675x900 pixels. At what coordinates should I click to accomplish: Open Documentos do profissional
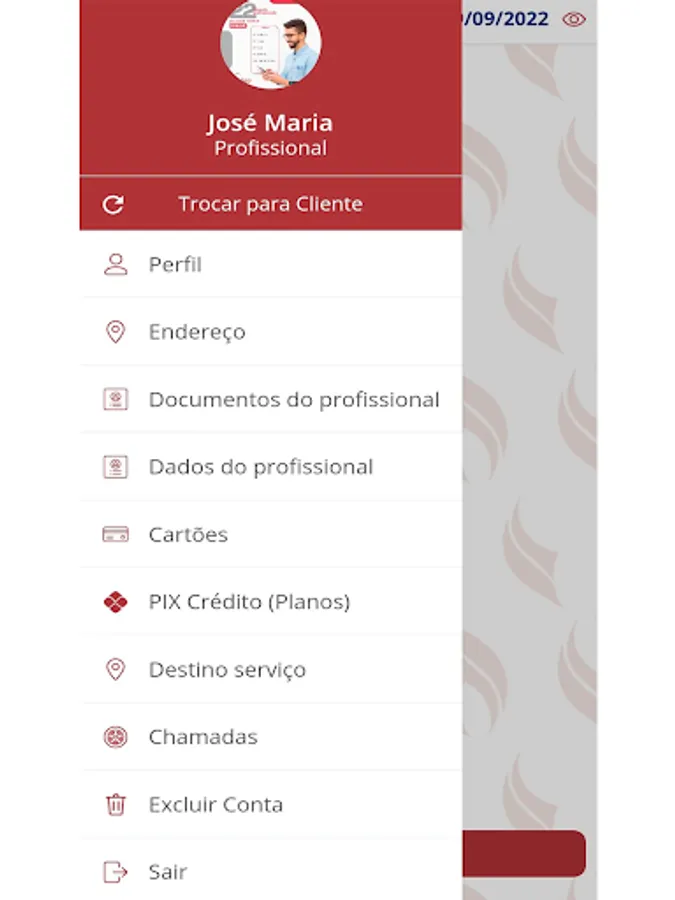(x=270, y=399)
